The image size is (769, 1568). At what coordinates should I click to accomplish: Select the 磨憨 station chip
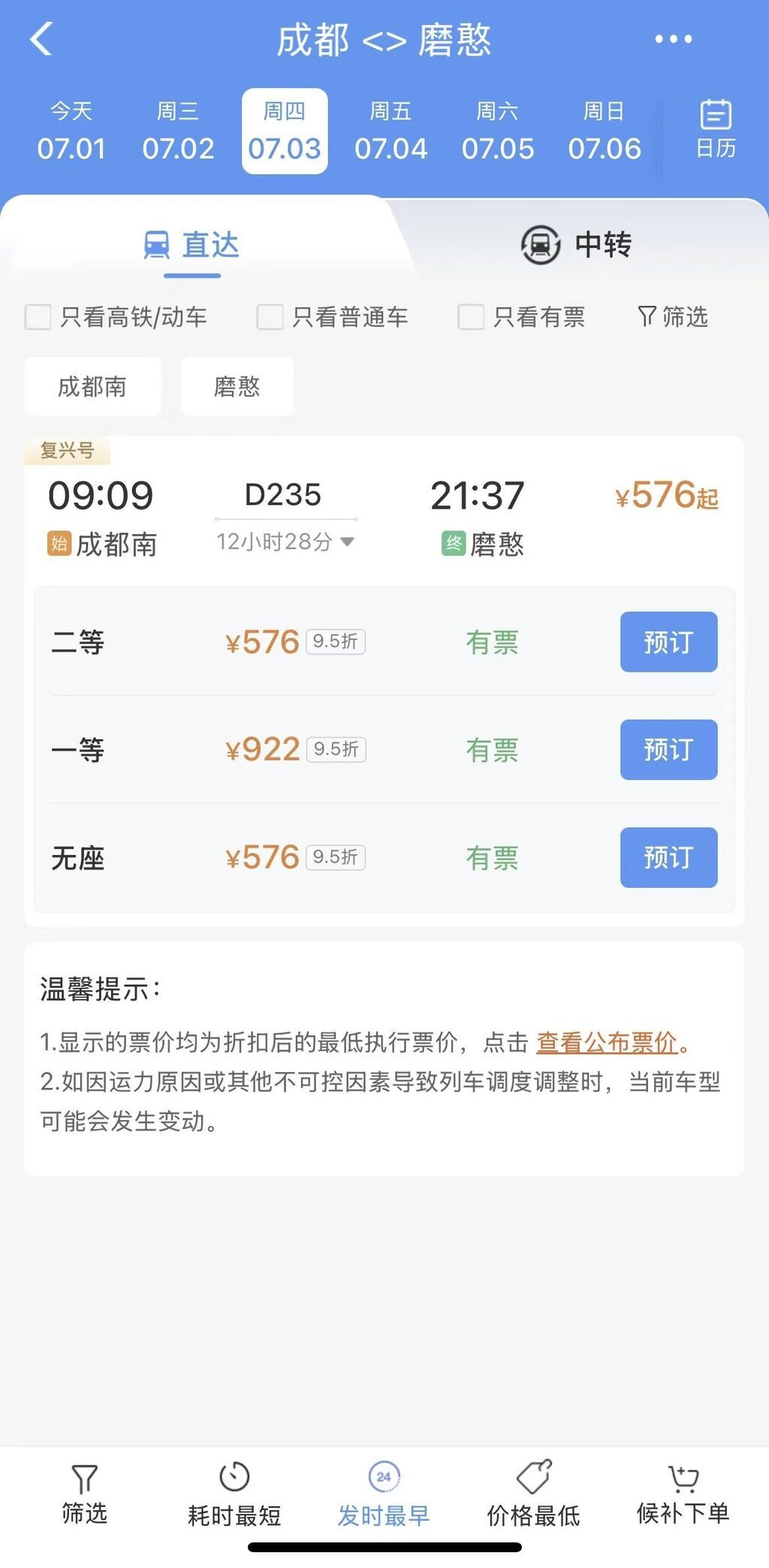(x=237, y=386)
